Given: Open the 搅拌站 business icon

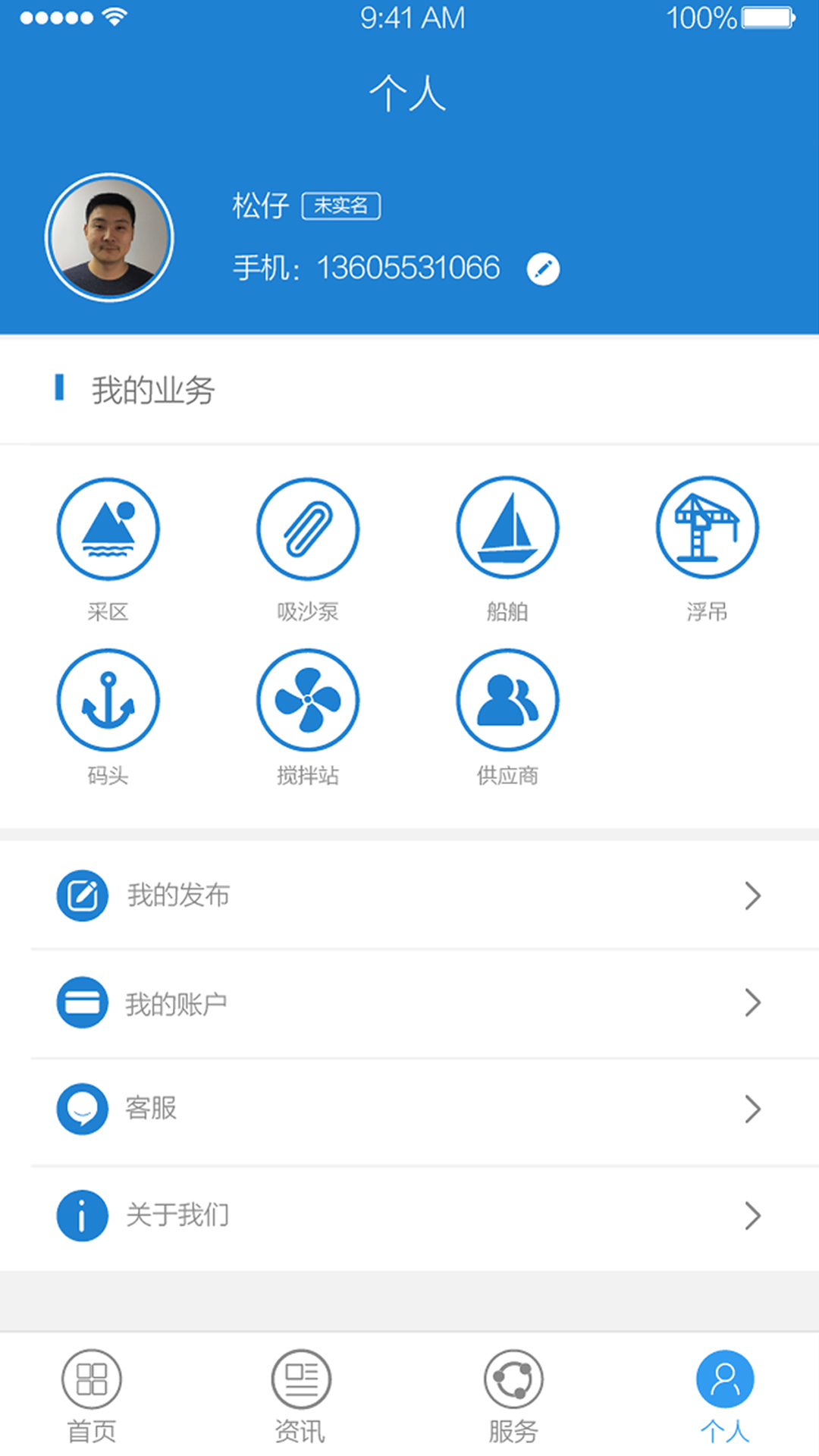Looking at the screenshot, I should (x=307, y=700).
